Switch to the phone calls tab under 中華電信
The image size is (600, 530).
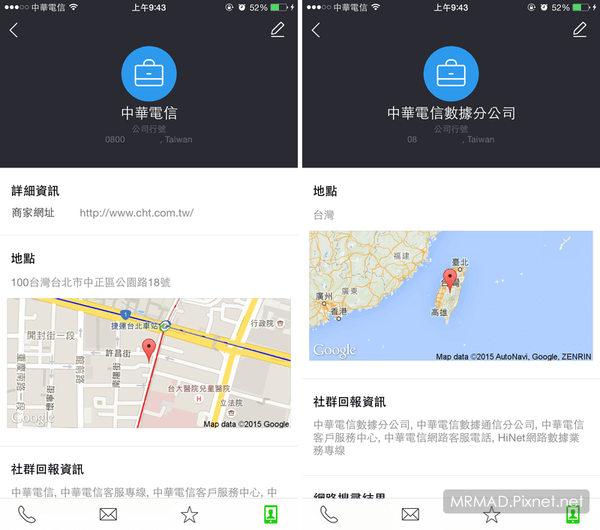(x=27, y=515)
